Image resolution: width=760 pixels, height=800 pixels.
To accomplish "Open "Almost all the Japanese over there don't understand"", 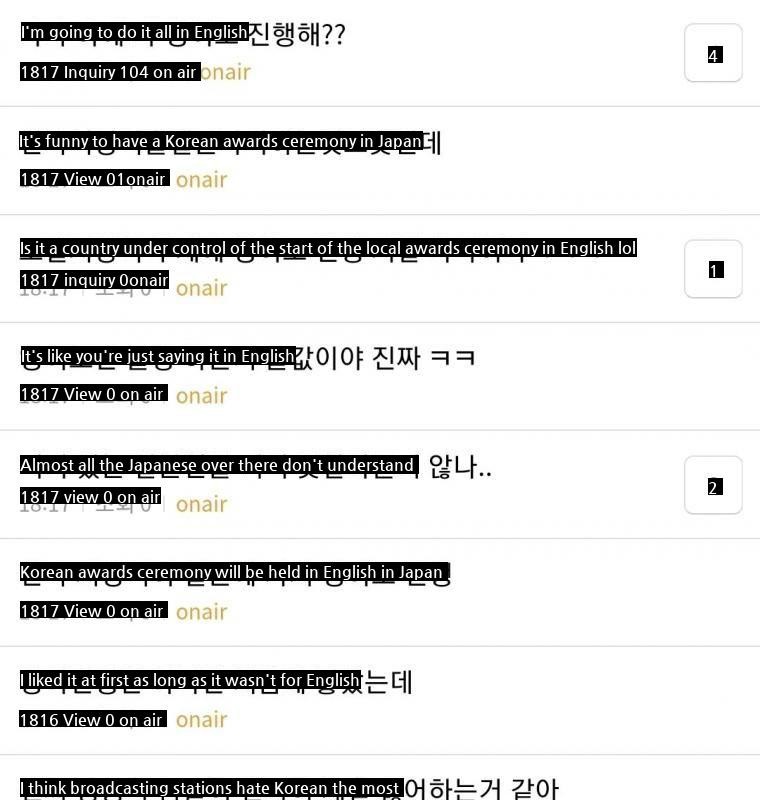I will (x=255, y=466).
